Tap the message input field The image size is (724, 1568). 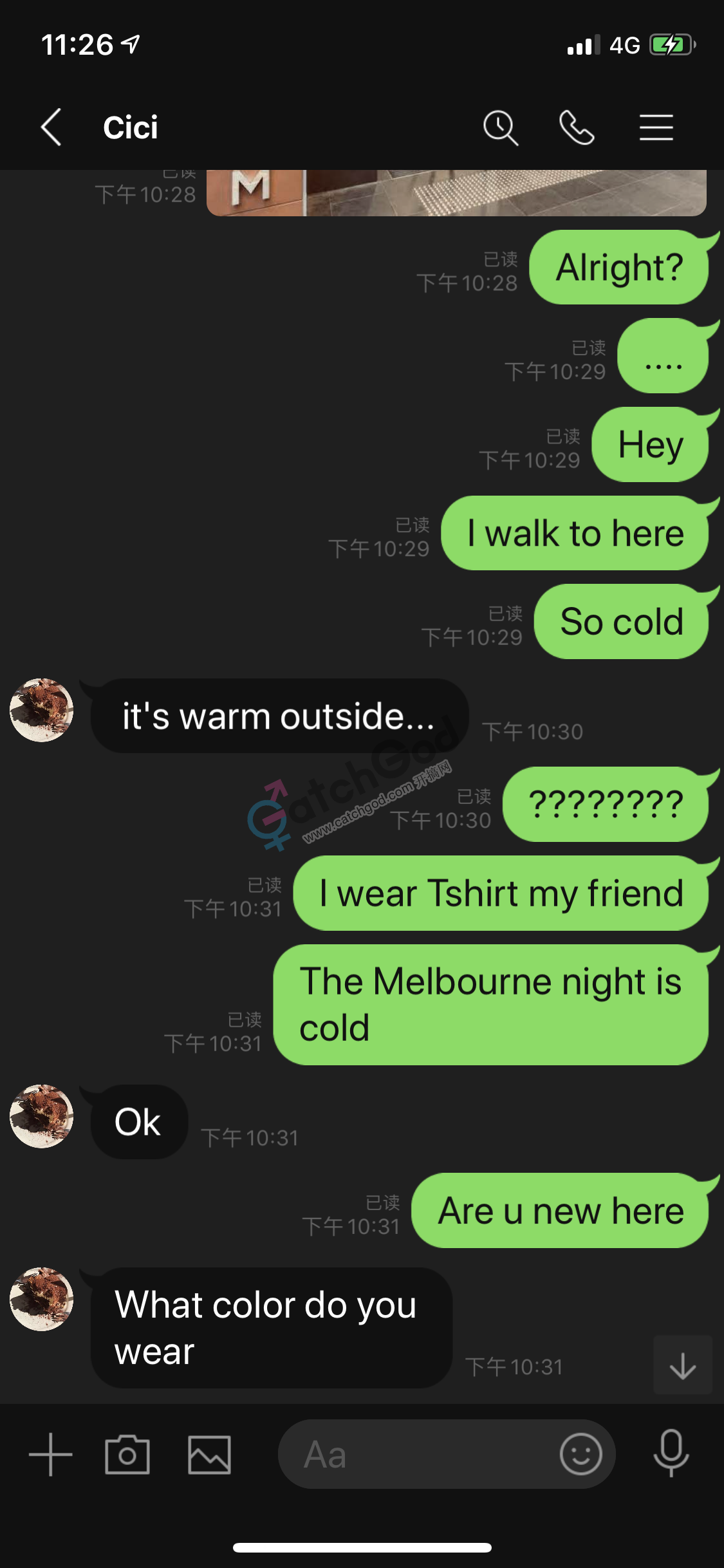(418, 1455)
